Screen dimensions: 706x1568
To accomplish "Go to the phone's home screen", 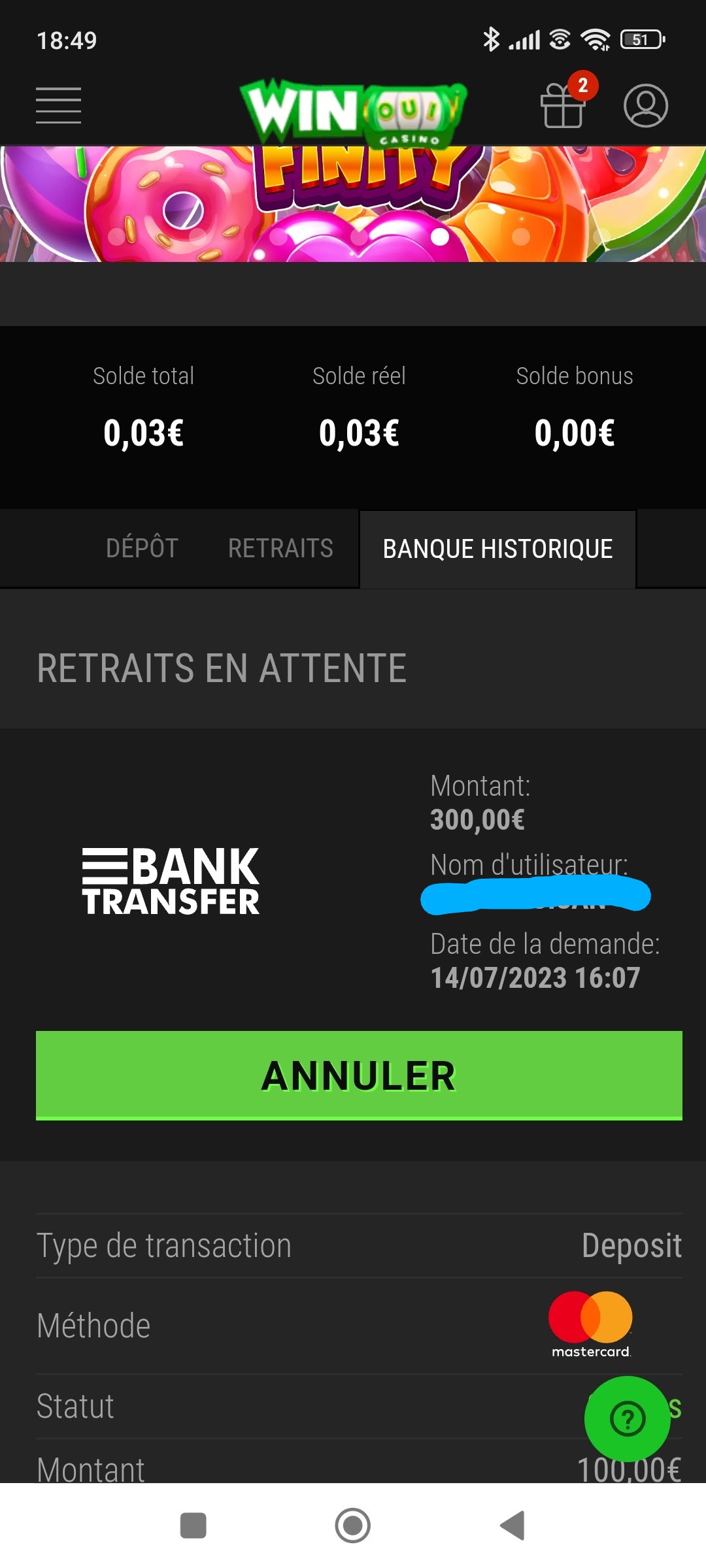I will [x=353, y=1526].
